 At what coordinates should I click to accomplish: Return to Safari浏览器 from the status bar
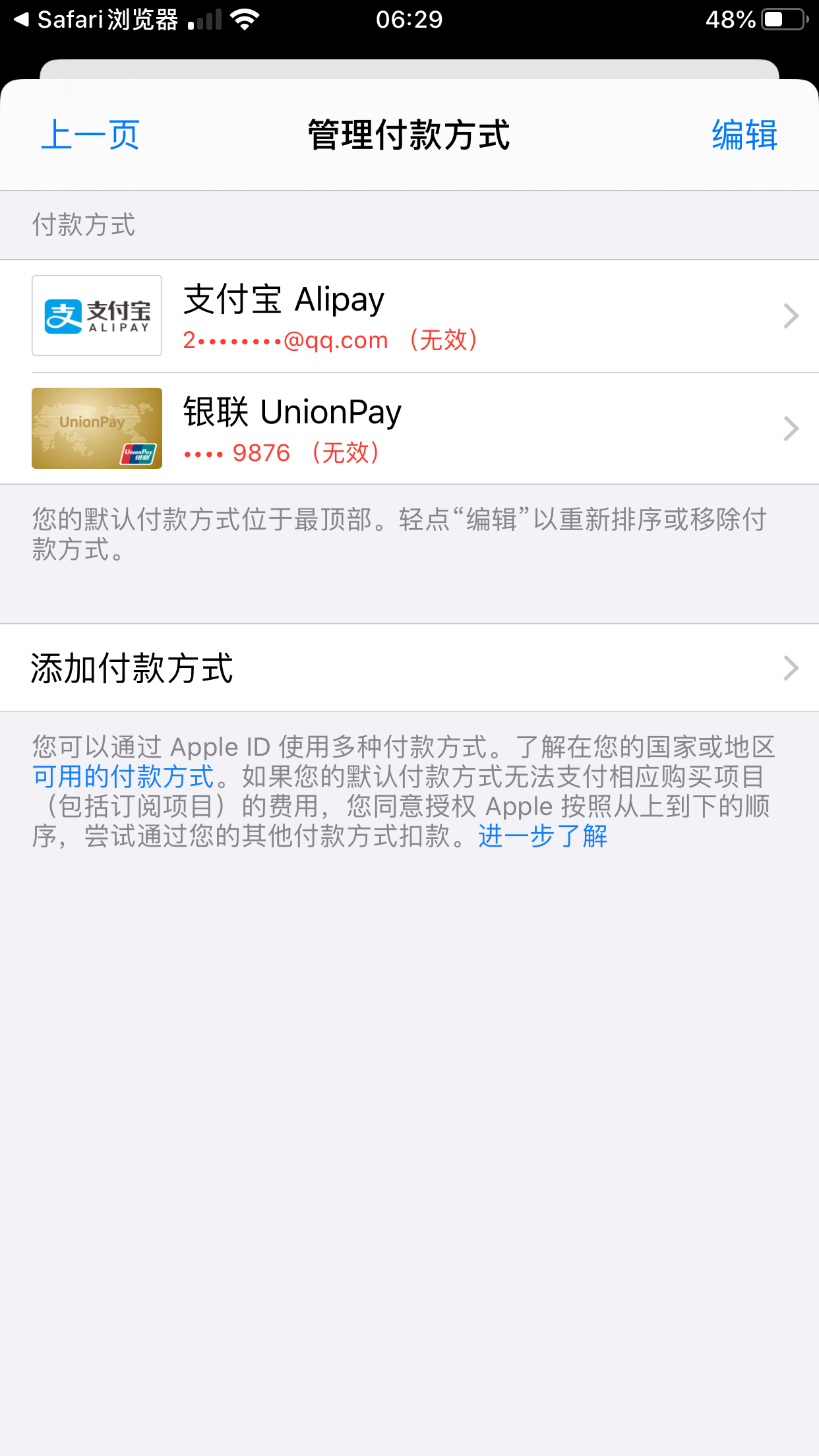pyautogui.click(x=96, y=20)
